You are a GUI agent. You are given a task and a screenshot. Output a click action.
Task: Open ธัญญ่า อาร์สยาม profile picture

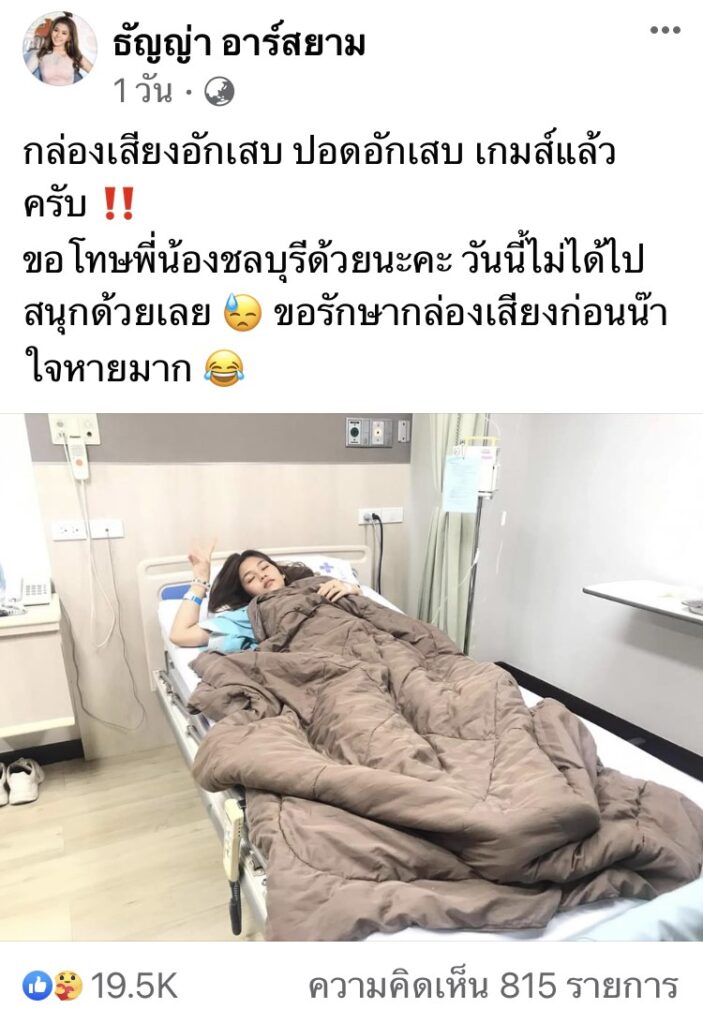tap(60, 49)
